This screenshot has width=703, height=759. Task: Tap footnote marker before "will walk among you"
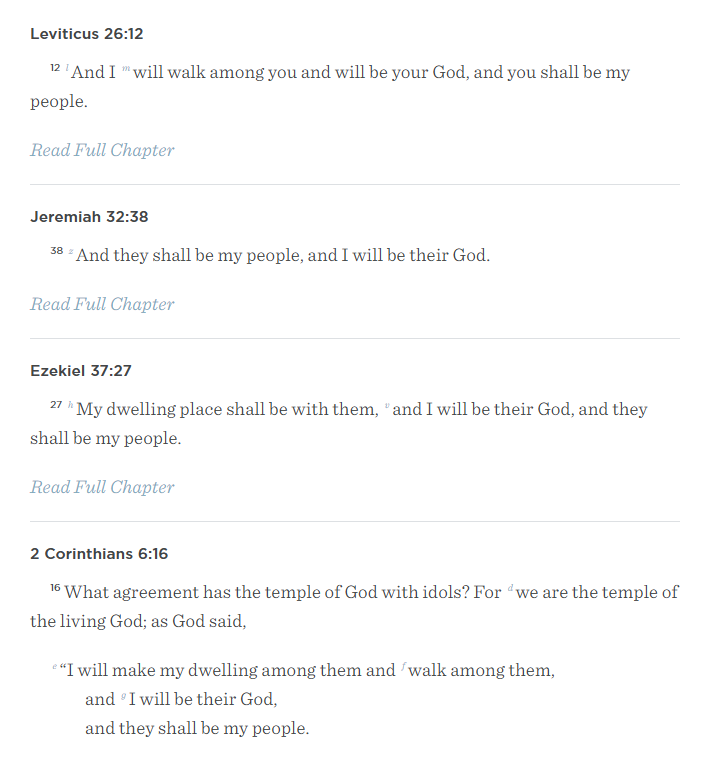coord(126,68)
